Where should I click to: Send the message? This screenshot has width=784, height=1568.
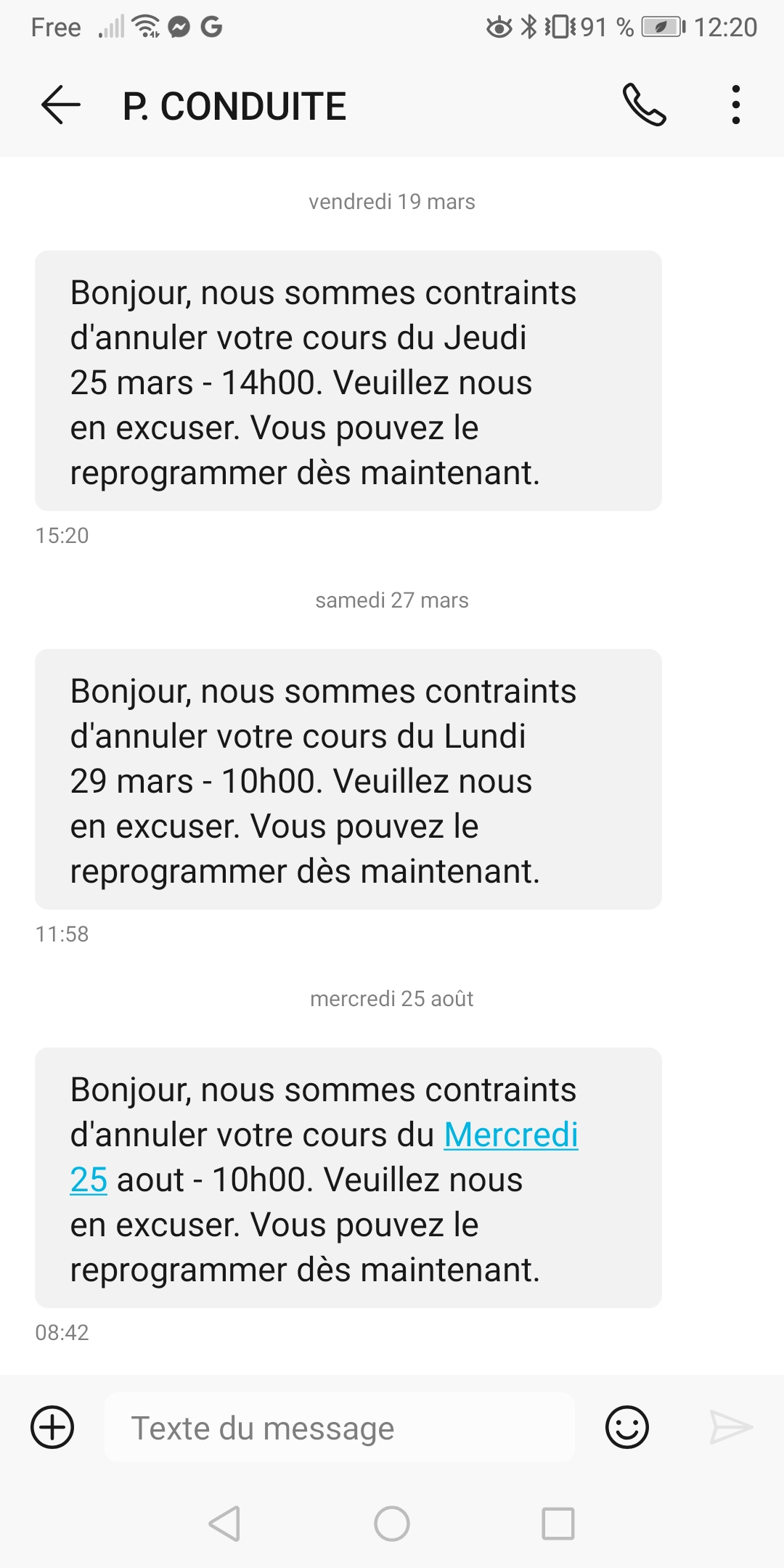[730, 1427]
